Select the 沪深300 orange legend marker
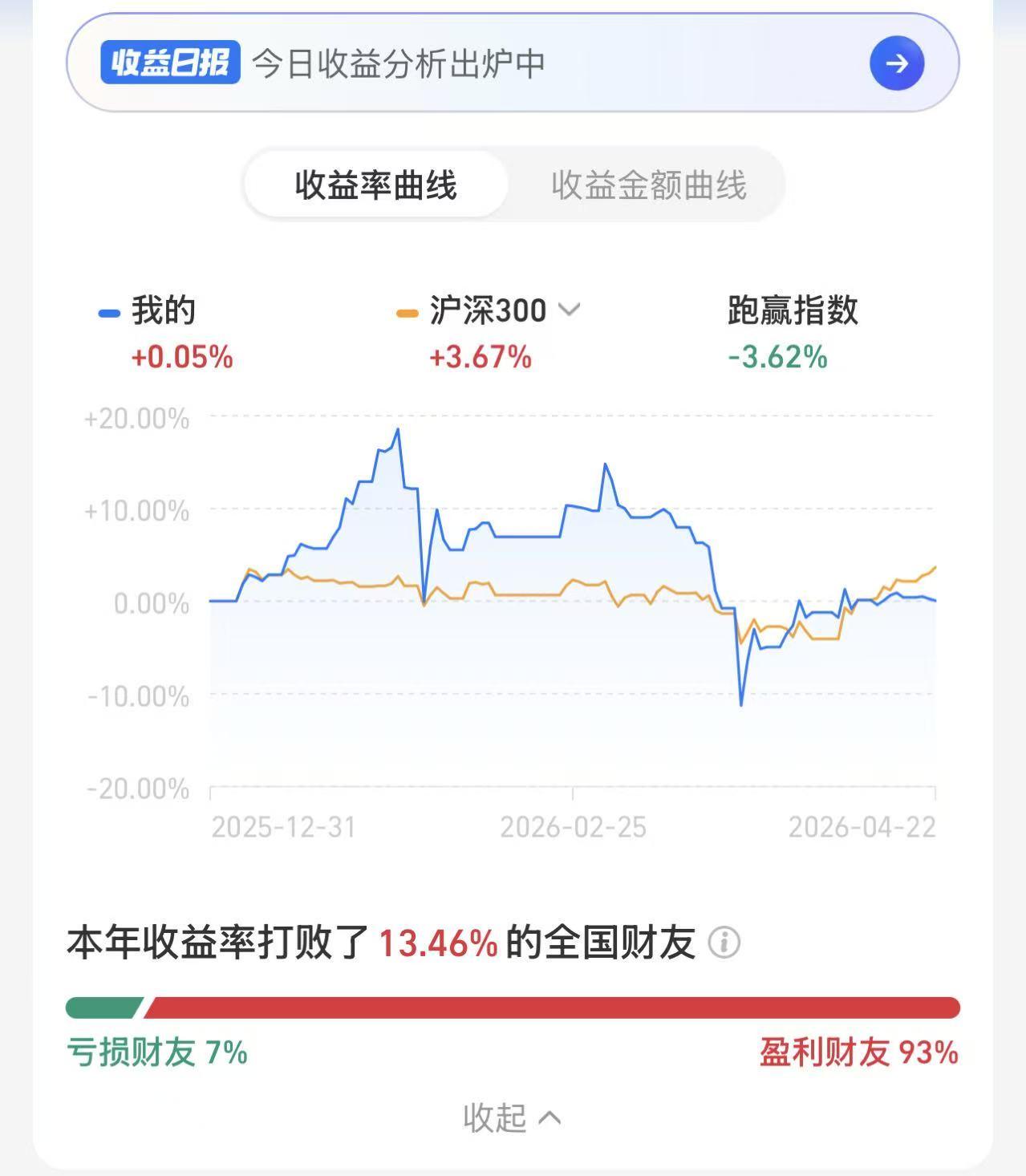 point(408,311)
